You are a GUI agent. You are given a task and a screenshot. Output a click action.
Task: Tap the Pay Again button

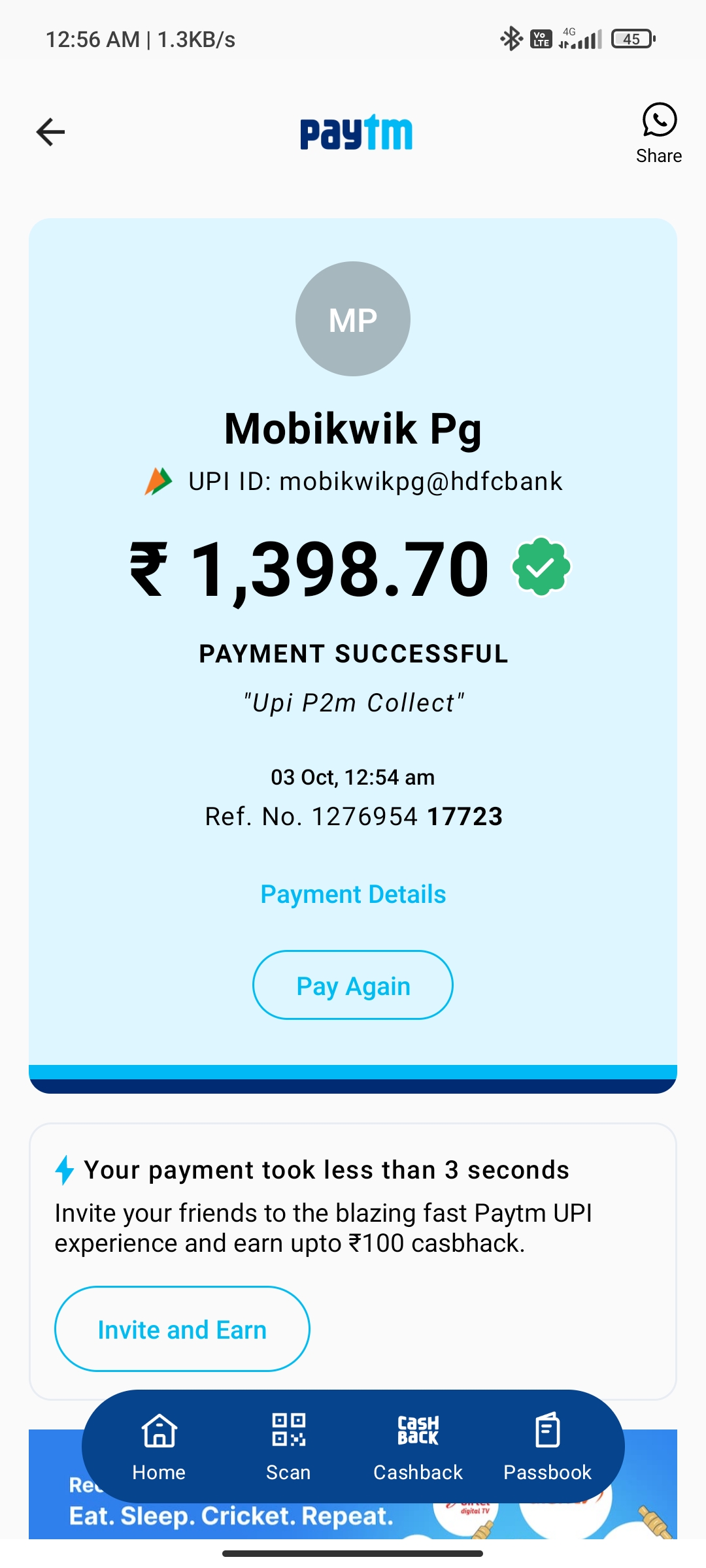353,985
